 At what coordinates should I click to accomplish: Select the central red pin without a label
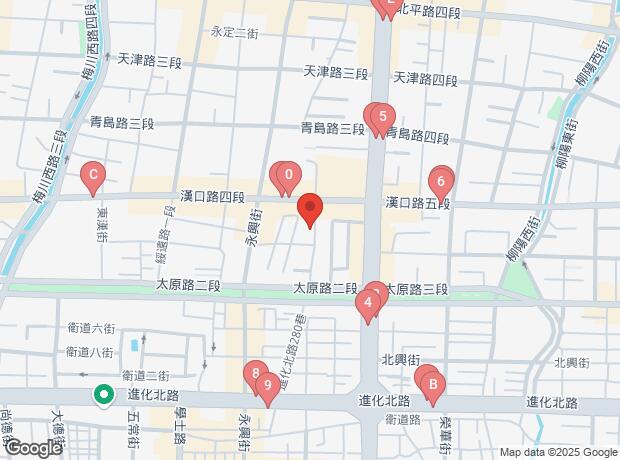coord(310,209)
